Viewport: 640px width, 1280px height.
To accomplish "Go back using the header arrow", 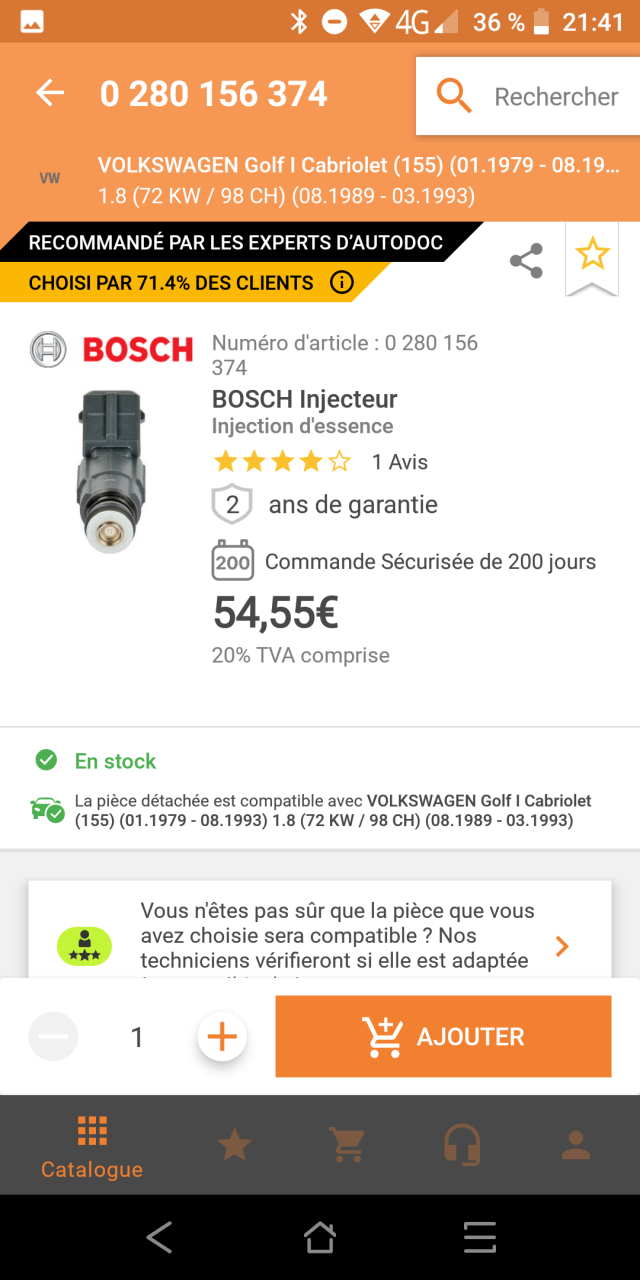I will 49,94.
